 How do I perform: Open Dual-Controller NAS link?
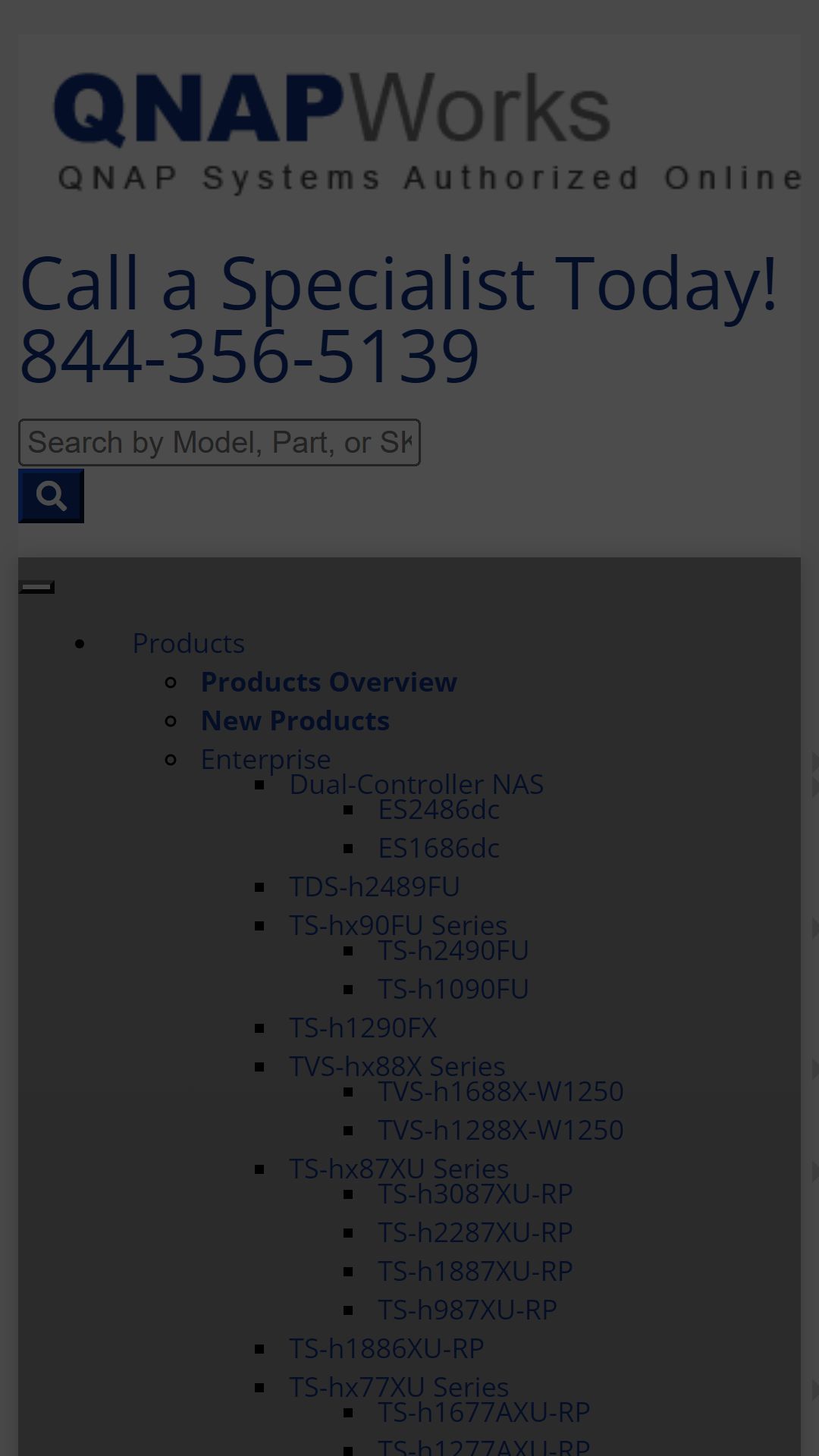click(416, 784)
